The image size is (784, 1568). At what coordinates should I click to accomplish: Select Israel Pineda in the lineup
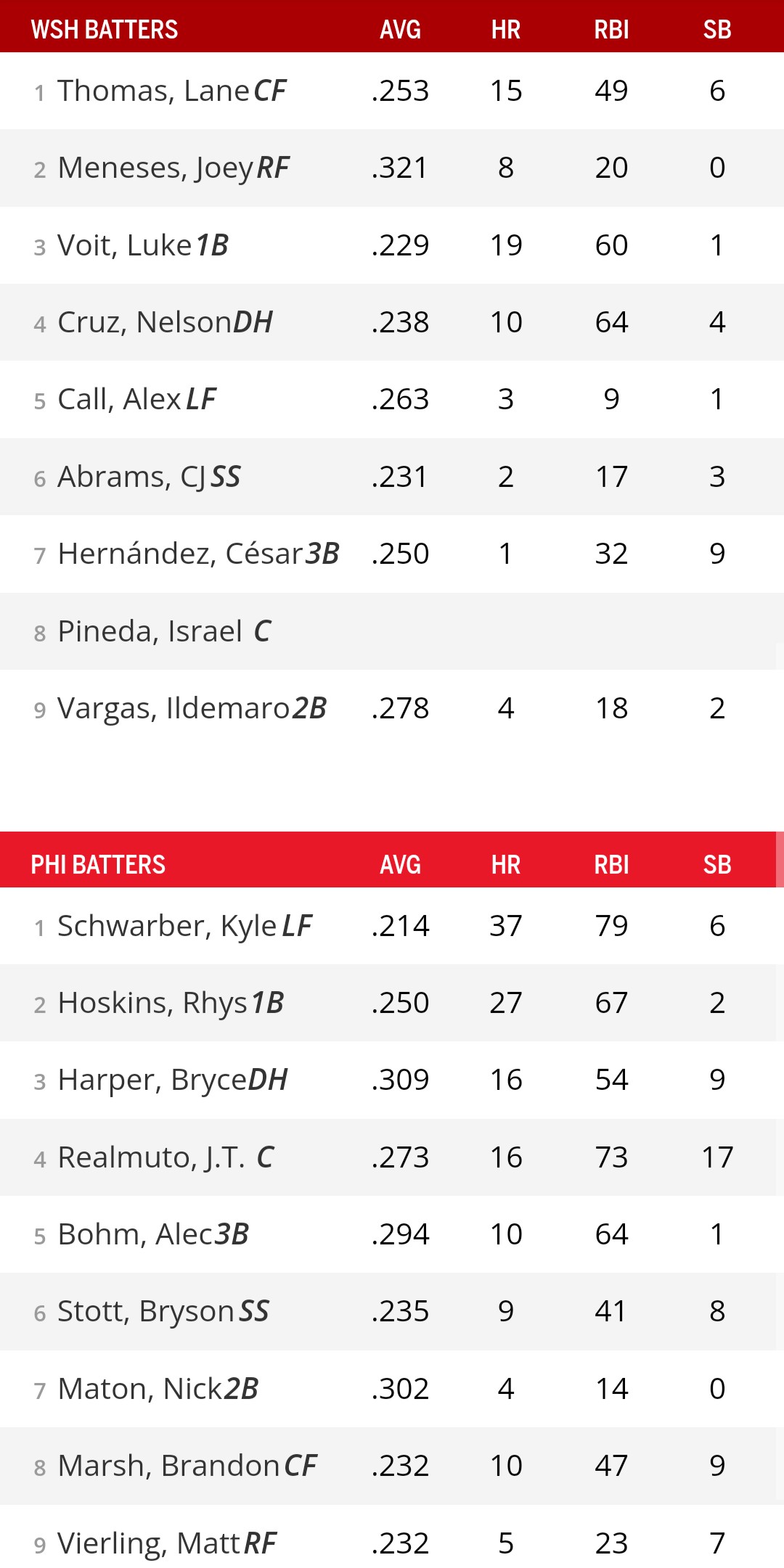(x=150, y=632)
